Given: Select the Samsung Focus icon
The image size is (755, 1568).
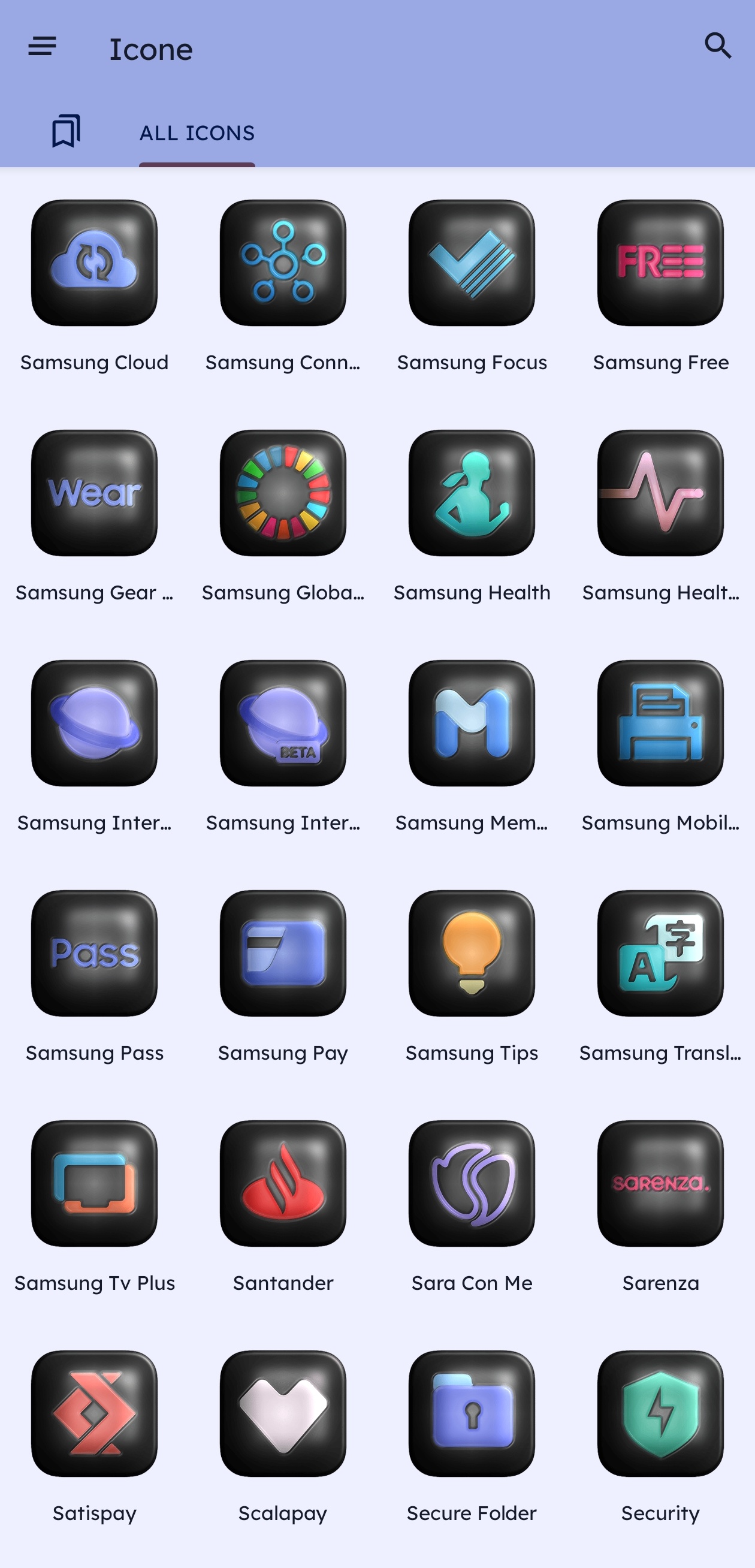Looking at the screenshot, I should tap(472, 263).
